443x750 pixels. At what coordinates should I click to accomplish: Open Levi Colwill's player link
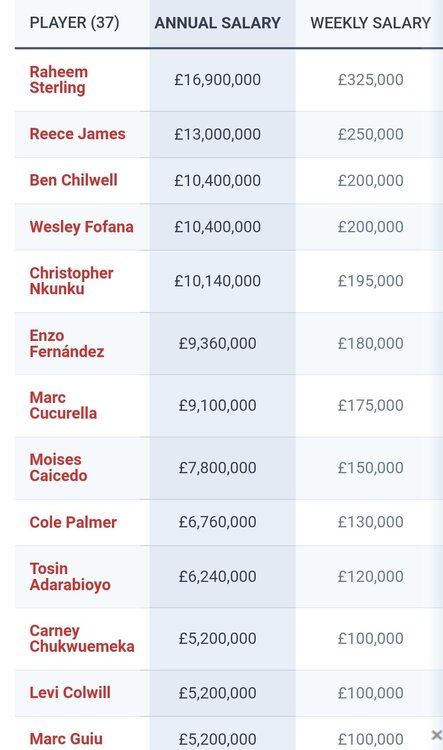pos(70,693)
